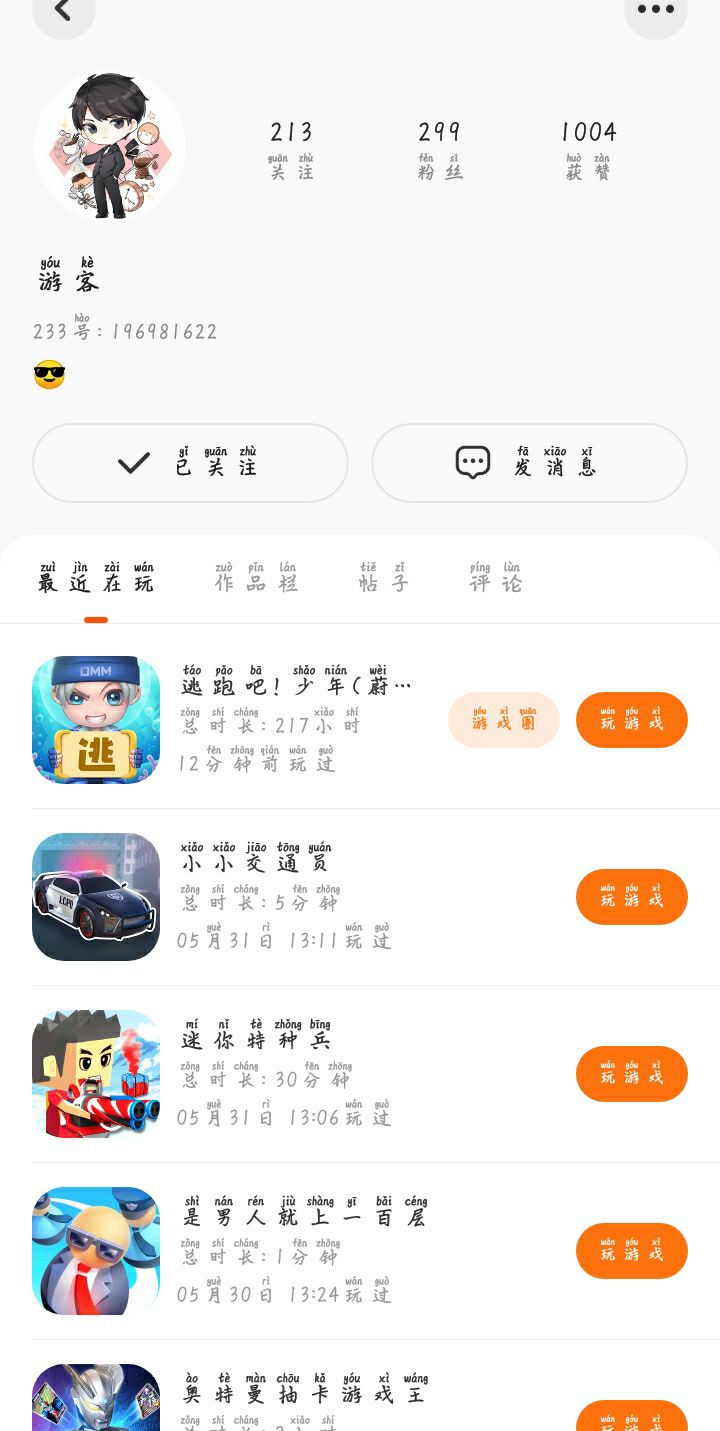Go back using the top arrow

coord(63,11)
